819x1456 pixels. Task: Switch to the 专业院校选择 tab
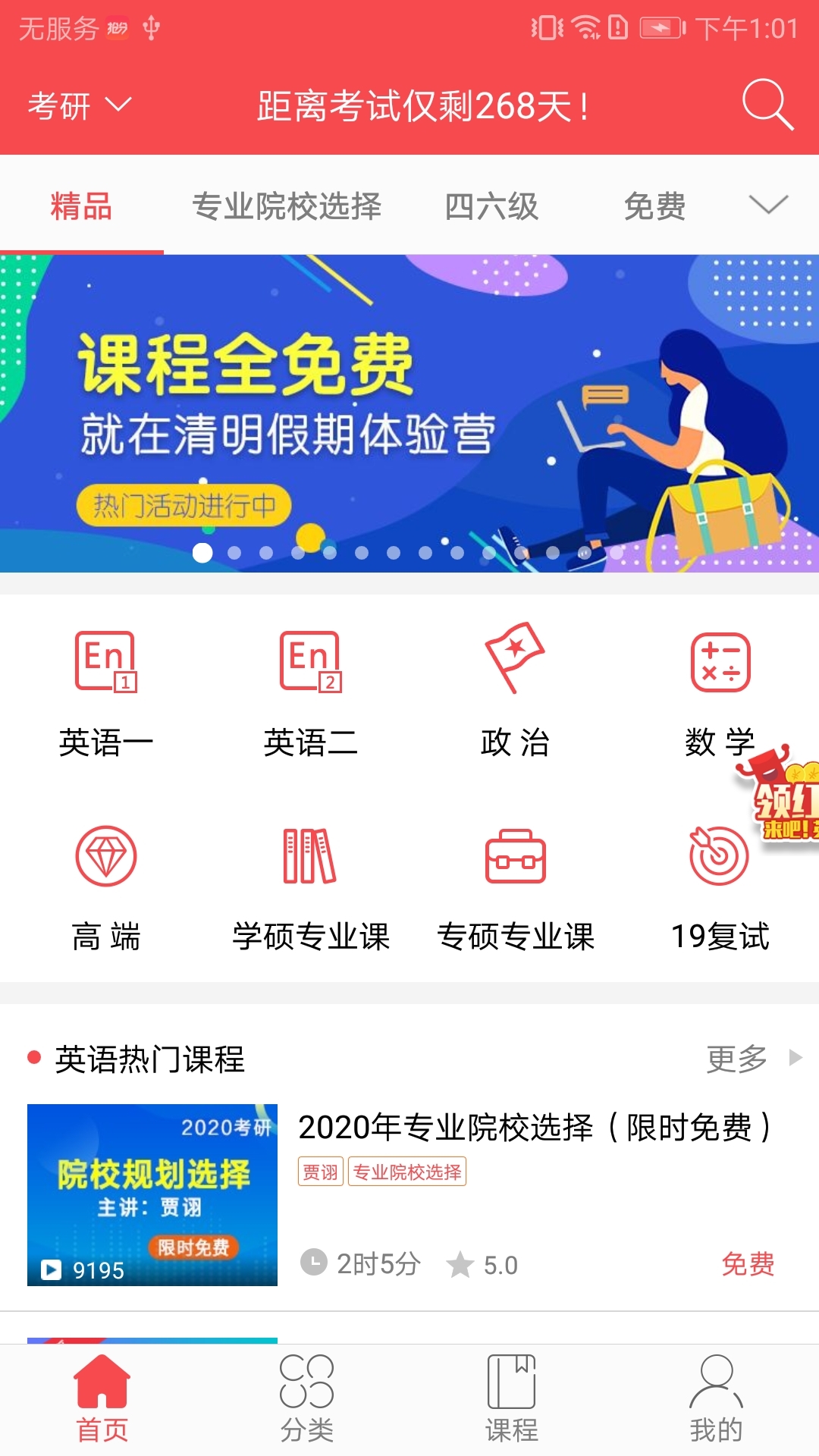[287, 206]
